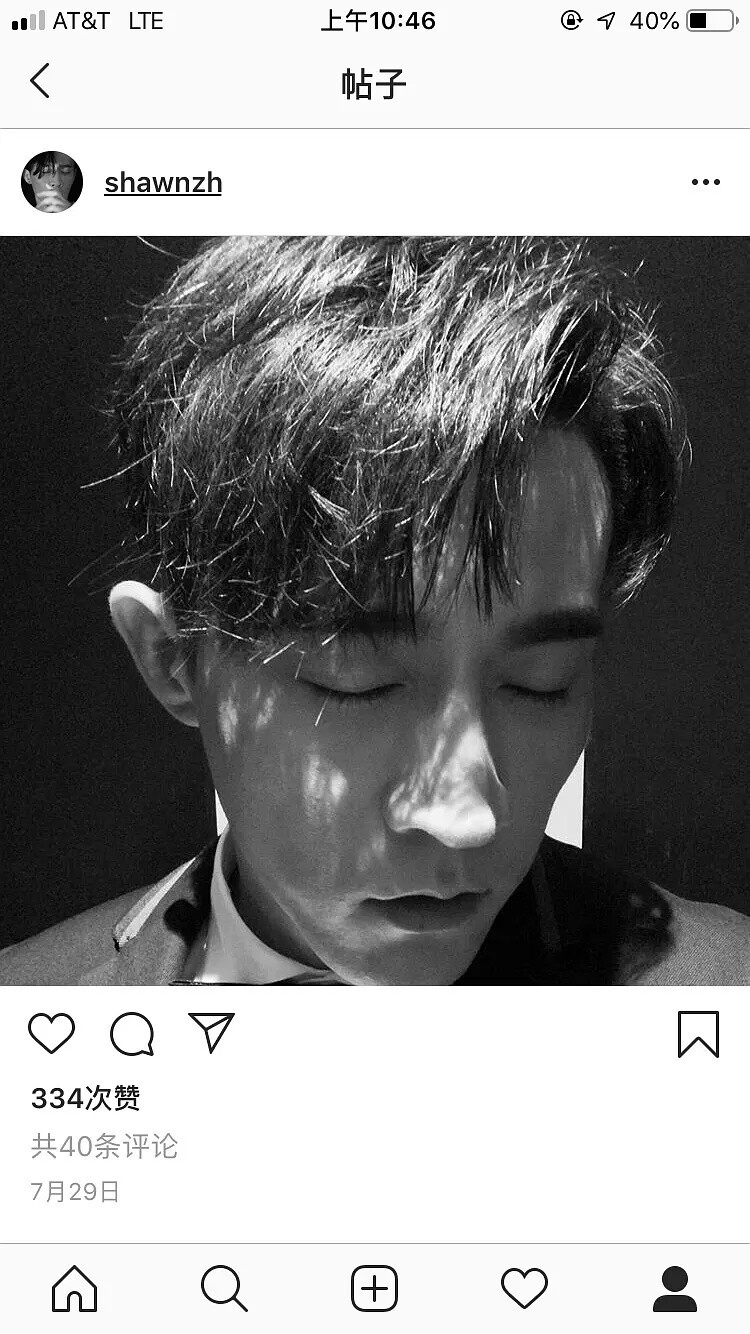
Task: Tap shawnzh's profile avatar
Action: pos(52,182)
